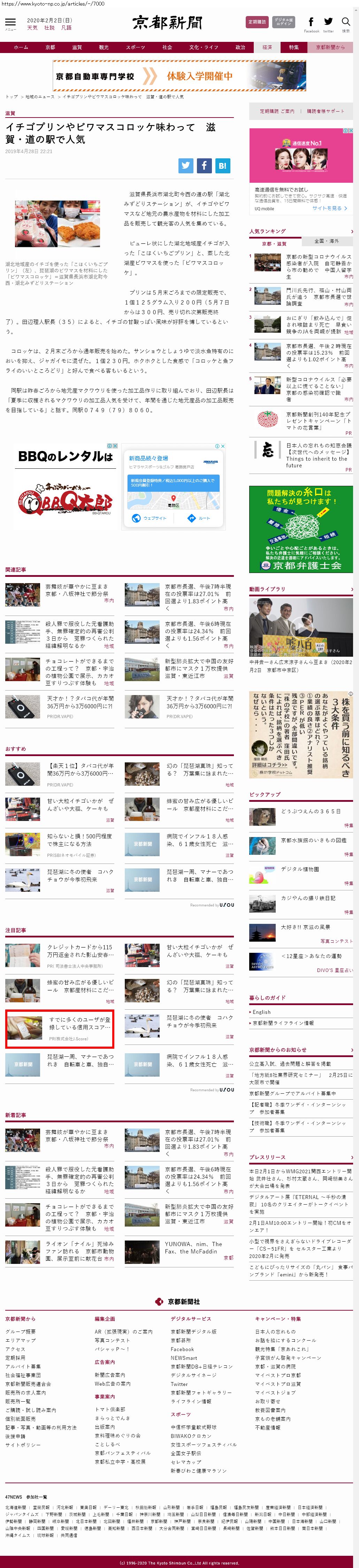
Task: Select the スポーツ tab
Action: coord(135,47)
